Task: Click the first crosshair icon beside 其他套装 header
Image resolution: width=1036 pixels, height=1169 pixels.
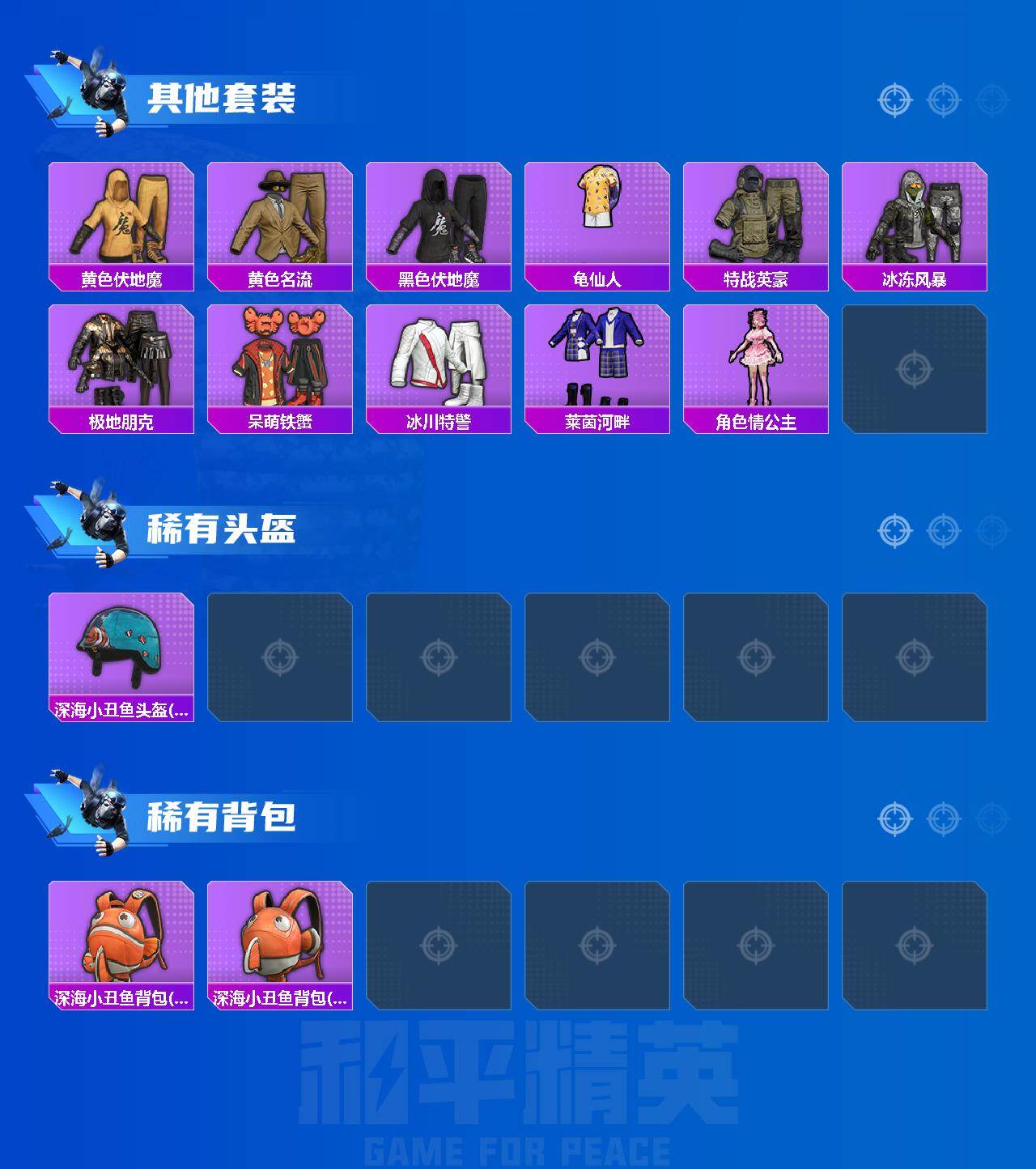Action: click(894, 100)
